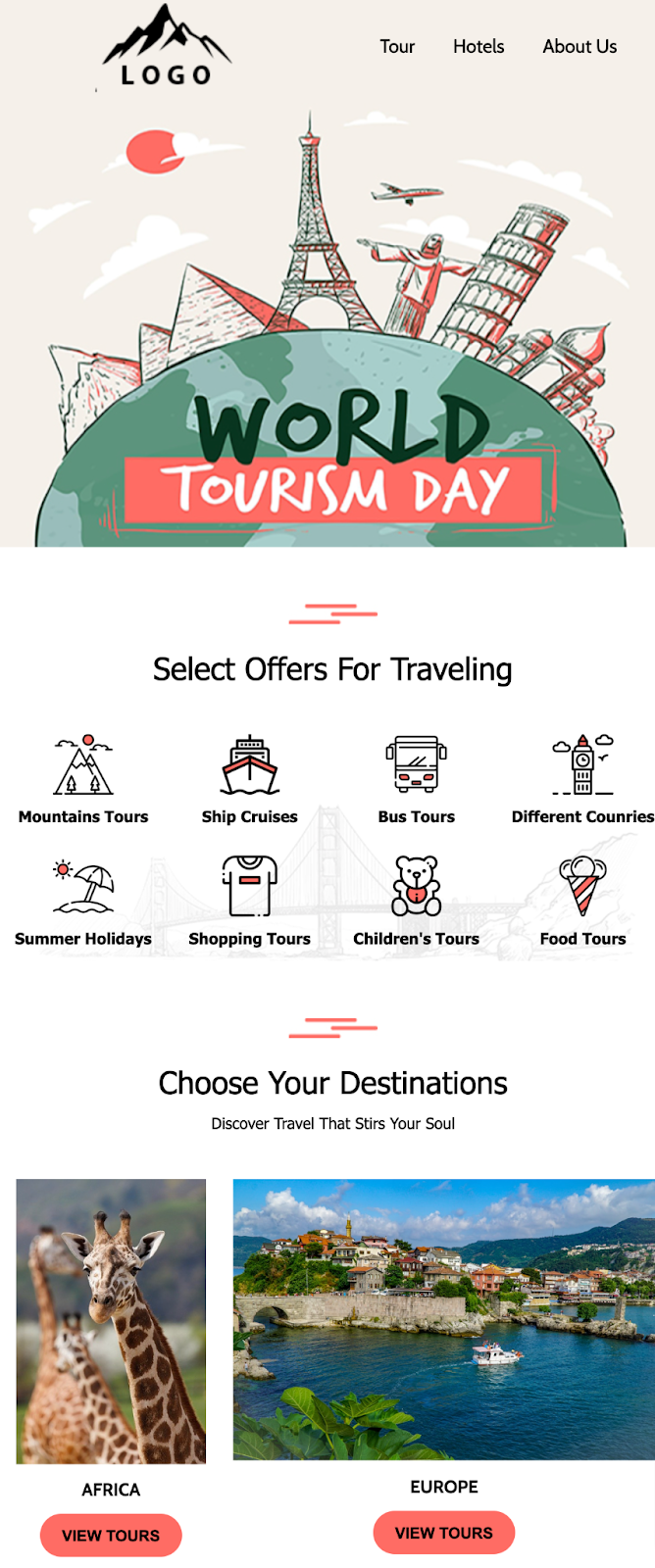
Task: Open the Bus Tours offer
Action: (417, 779)
